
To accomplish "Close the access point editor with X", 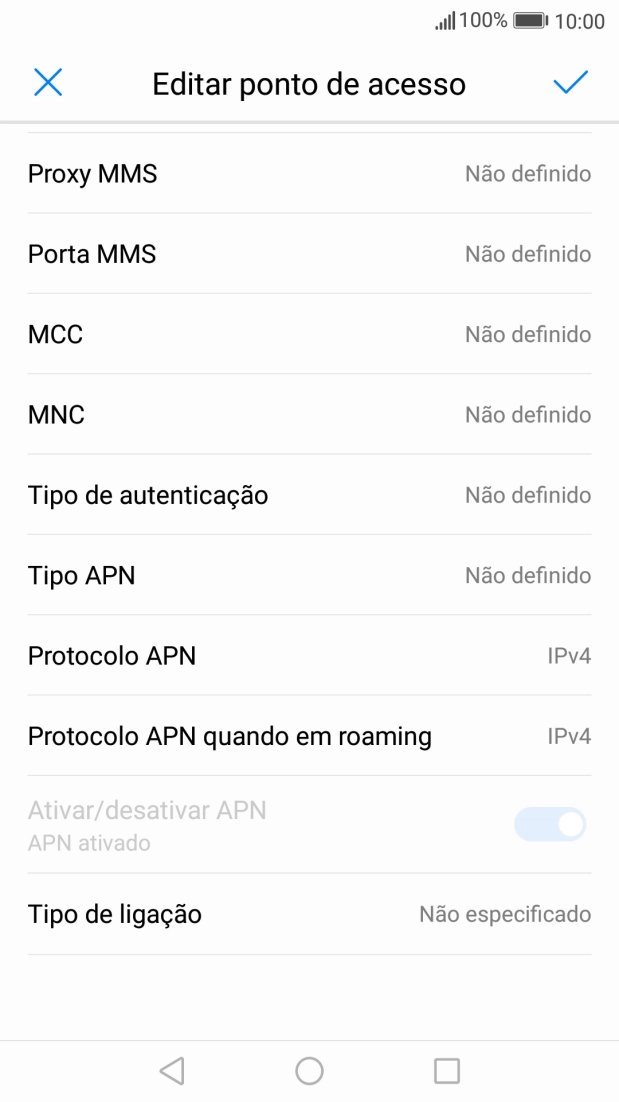I will tap(48, 83).
